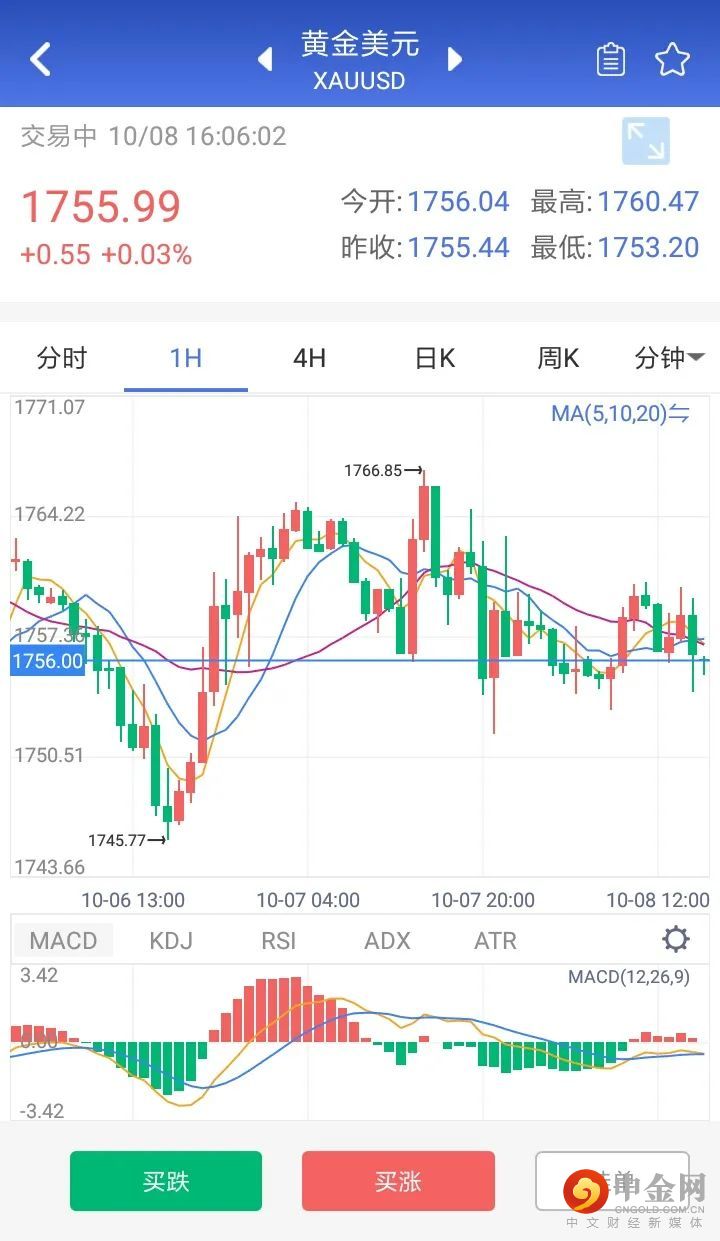Open the clipboard notes icon
The width and height of the screenshot is (720, 1241).
click(610, 60)
